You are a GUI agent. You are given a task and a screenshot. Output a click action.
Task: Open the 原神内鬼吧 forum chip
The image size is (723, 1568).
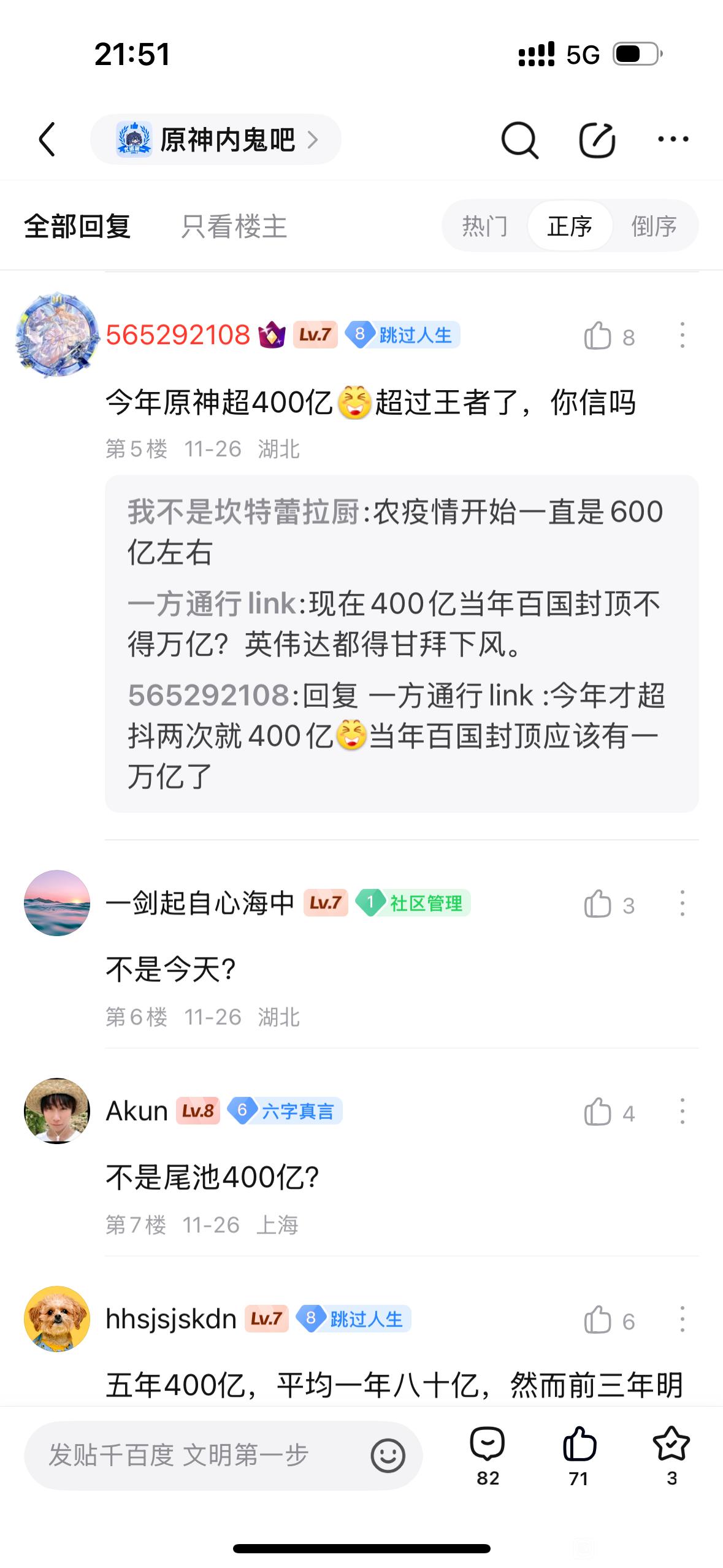coord(216,140)
